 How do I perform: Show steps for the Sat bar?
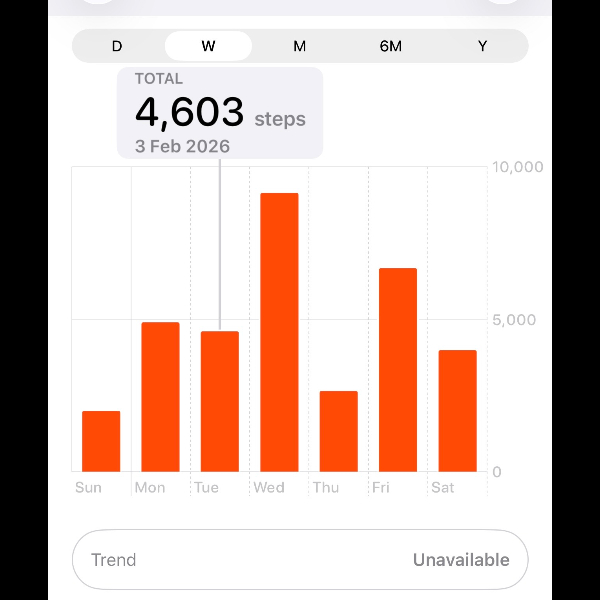pos(457,411)
